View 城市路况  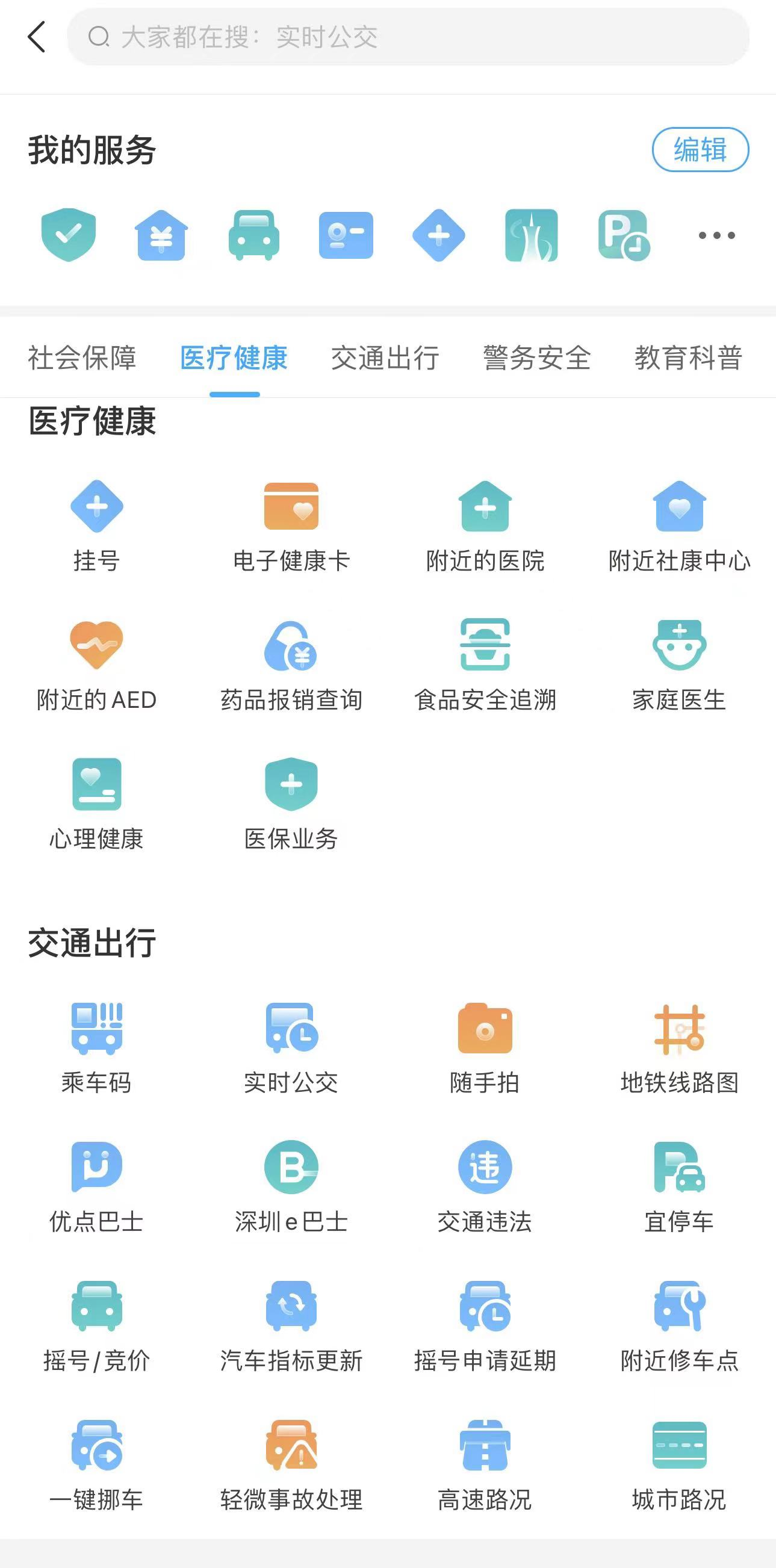click(679, 1465)
